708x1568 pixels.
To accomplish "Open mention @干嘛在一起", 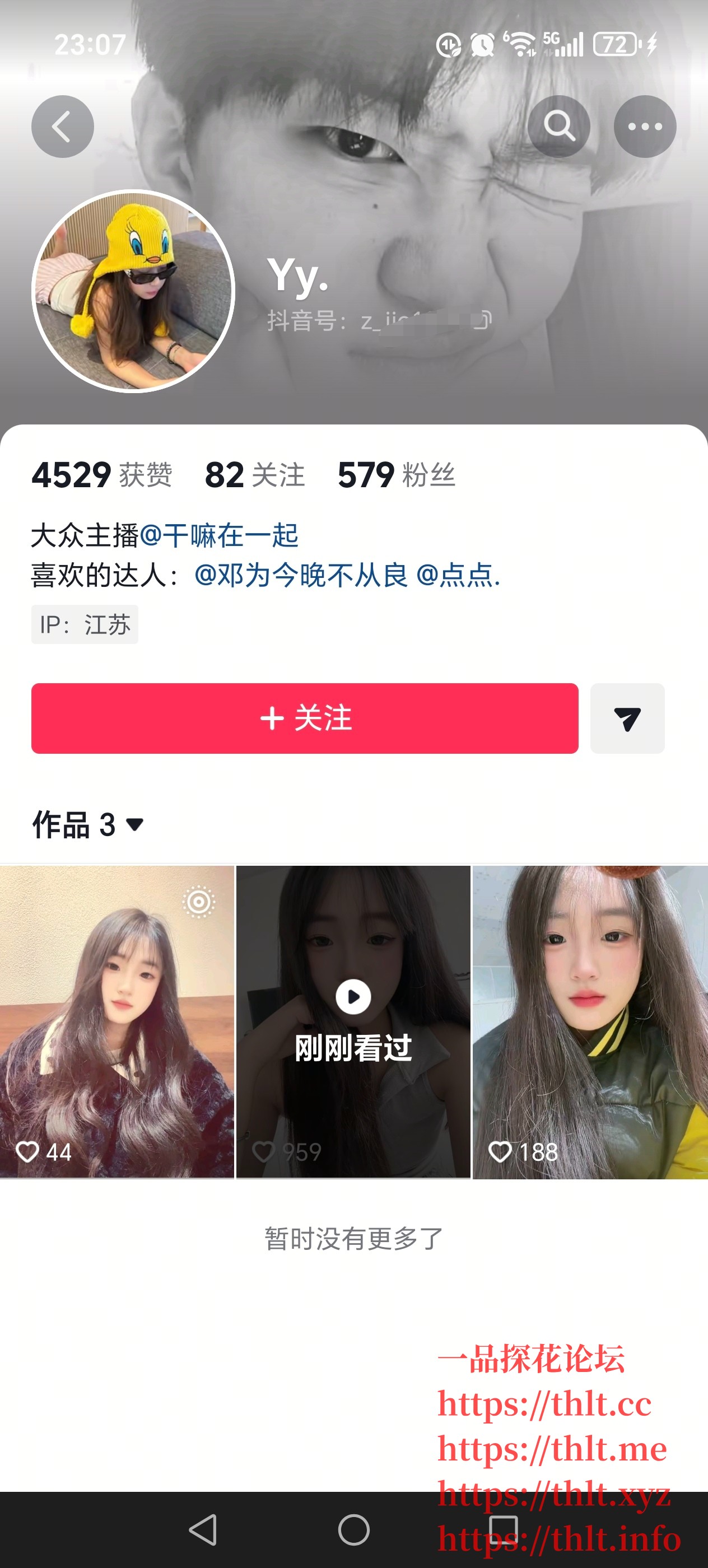I will coord(219,536).
